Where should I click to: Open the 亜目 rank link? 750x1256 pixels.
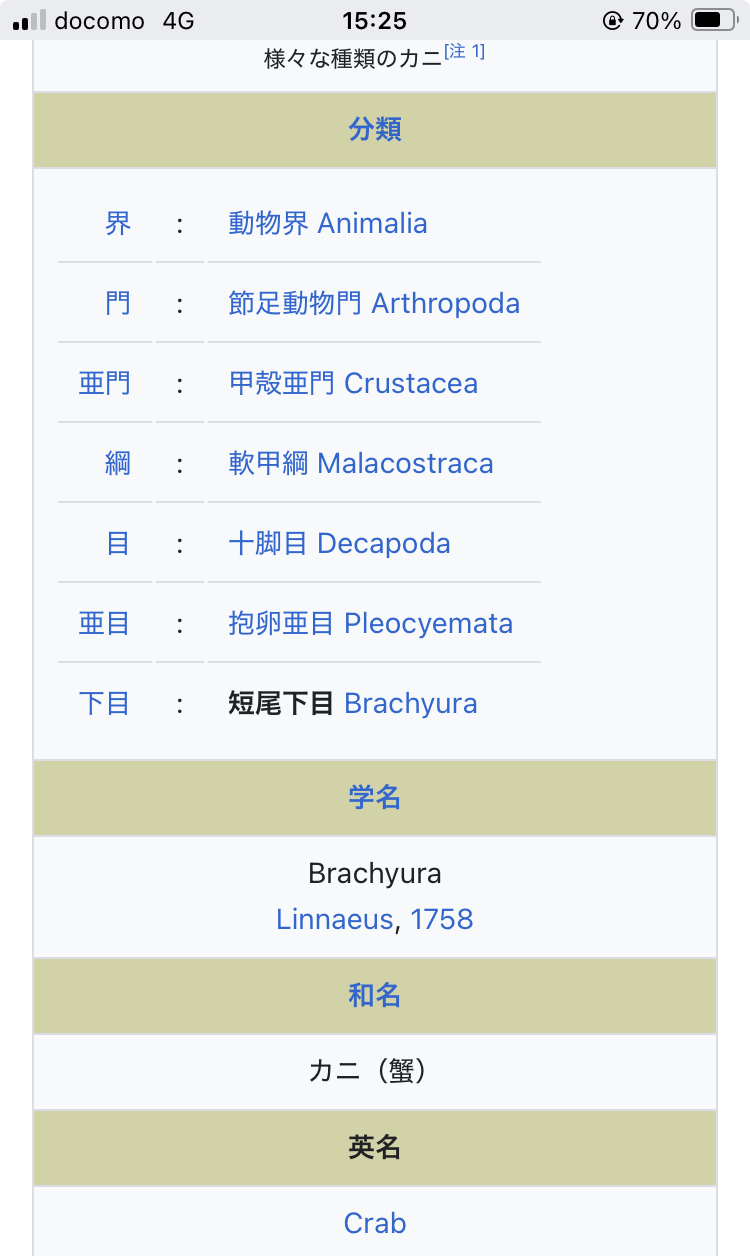coord(105,623)
